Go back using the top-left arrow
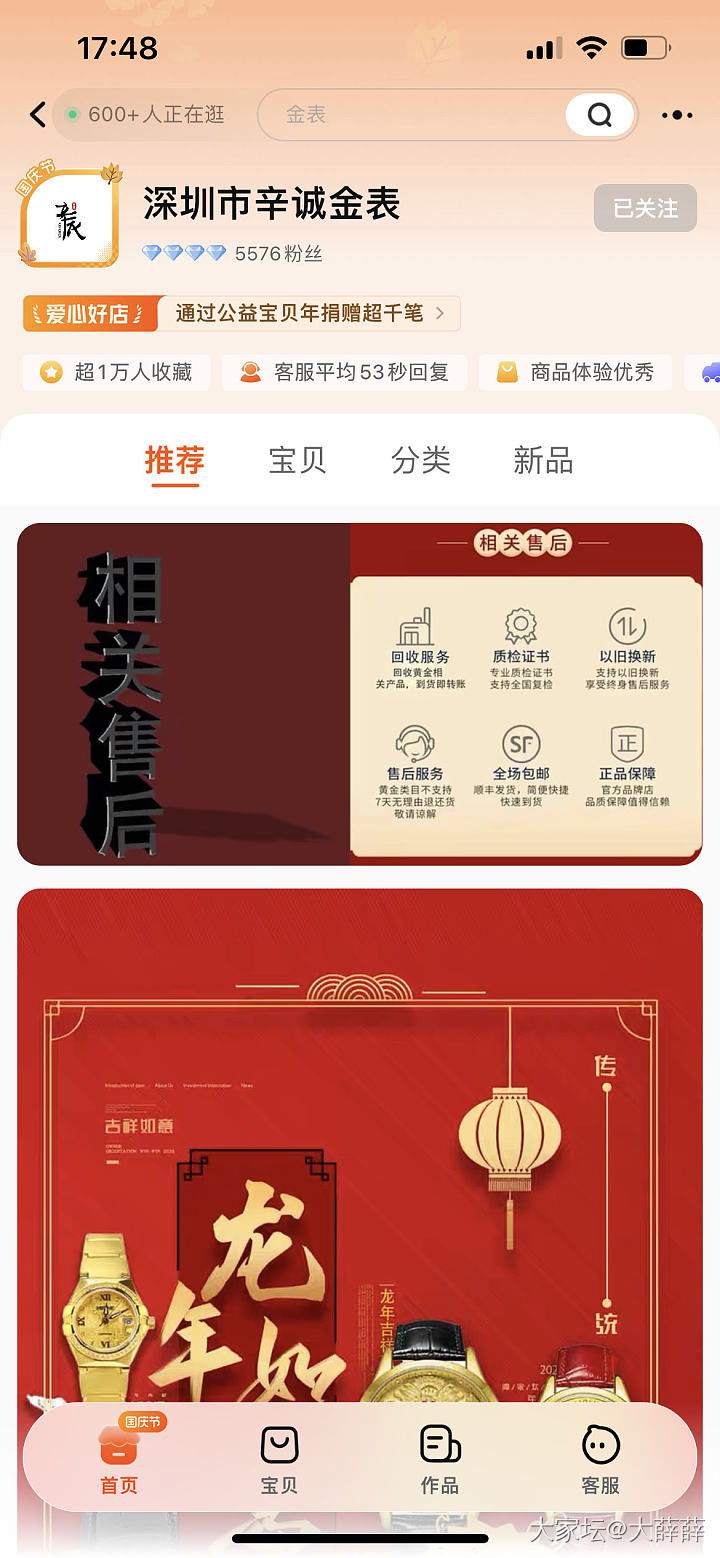Image resolution: width=720 pixels, height=1558 pixels. (38, 115)
